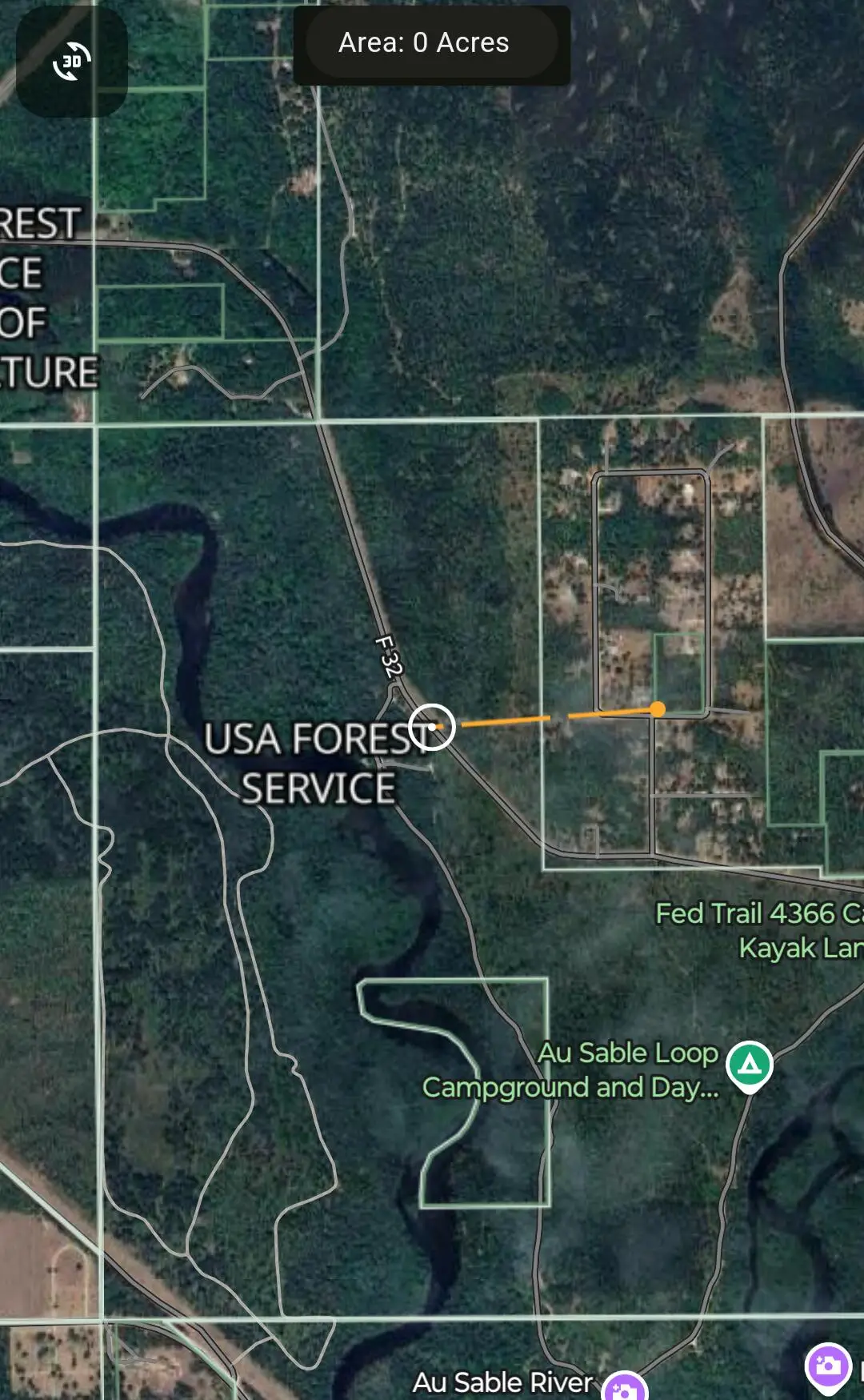
Task: Tap the white circular vertex marker
Action: click(x=433, y=727)
